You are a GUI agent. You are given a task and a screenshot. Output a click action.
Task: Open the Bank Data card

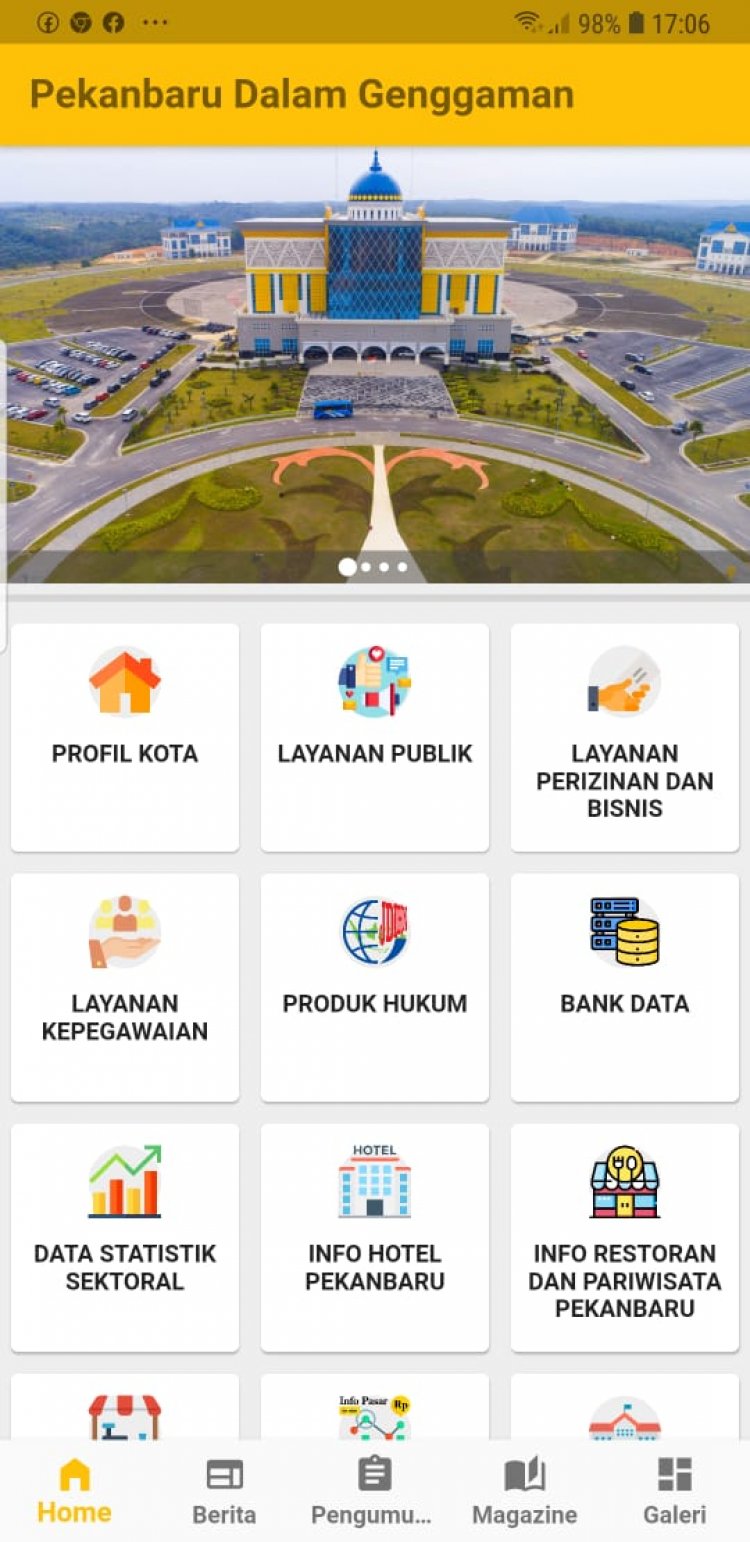pos(625,987)
